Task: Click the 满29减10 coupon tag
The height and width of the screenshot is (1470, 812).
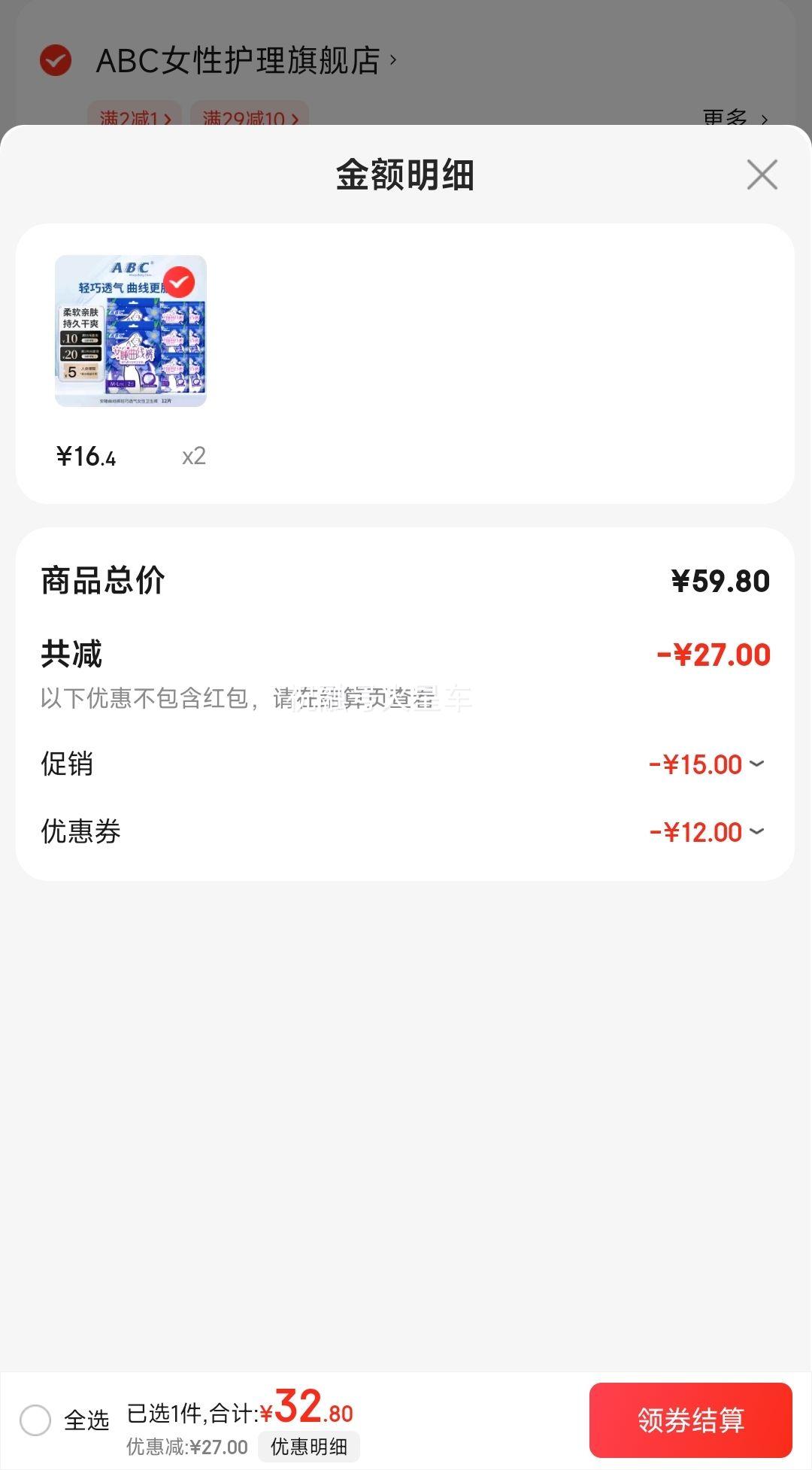Action: coord(248,119)
